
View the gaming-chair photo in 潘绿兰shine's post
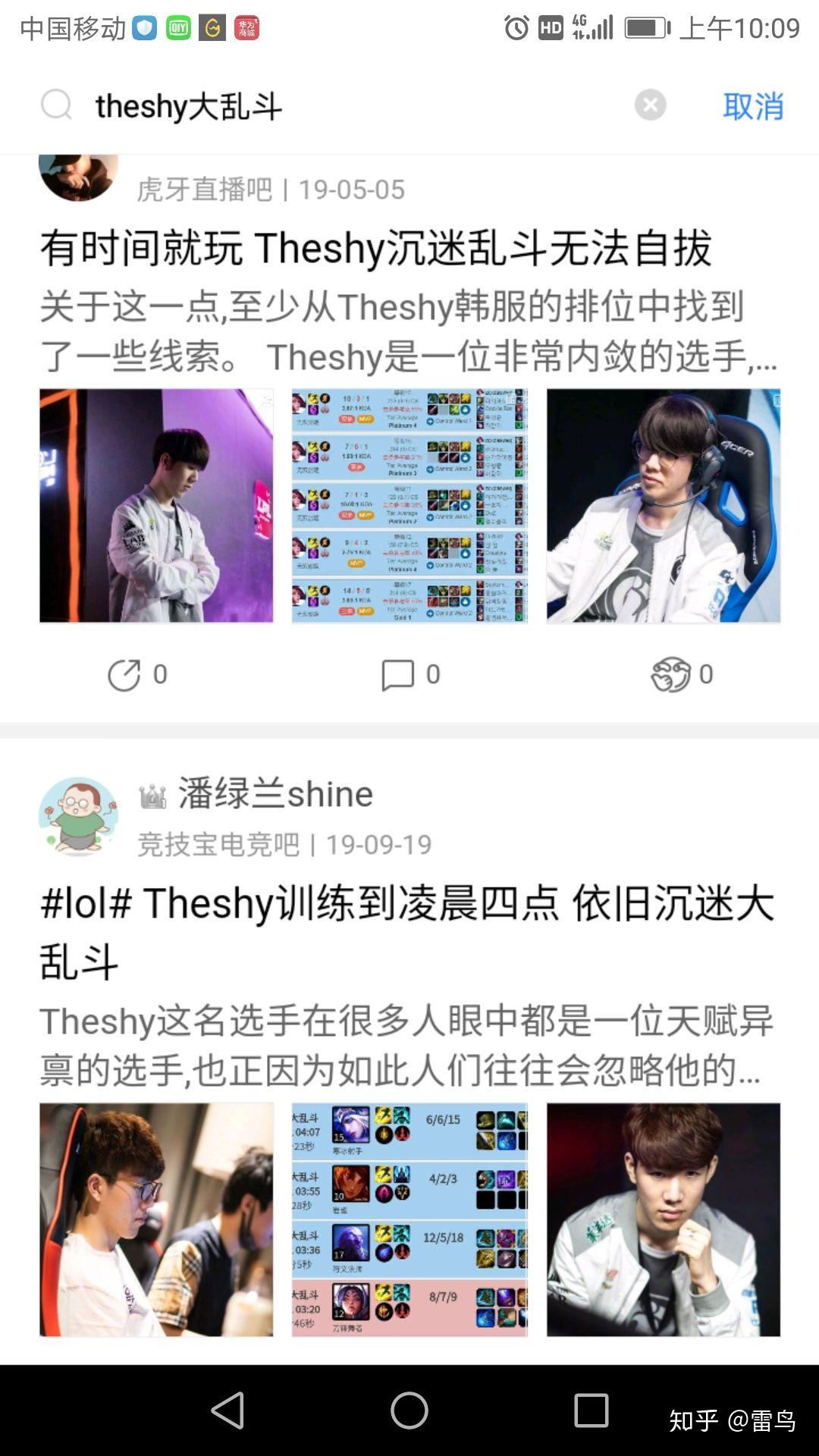(x=156, y=1219)
